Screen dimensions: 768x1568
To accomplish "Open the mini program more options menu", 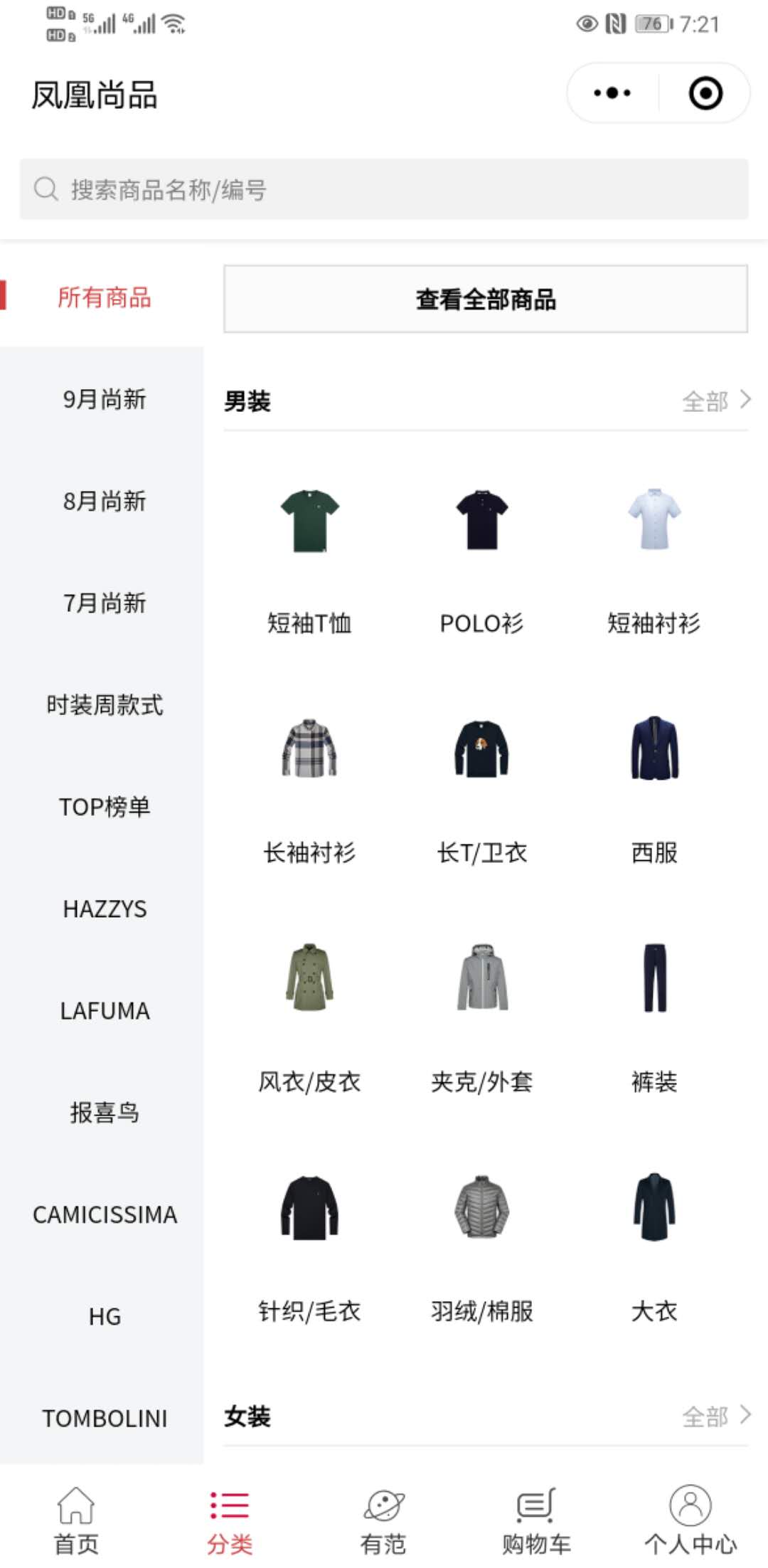I will point(612,93).
